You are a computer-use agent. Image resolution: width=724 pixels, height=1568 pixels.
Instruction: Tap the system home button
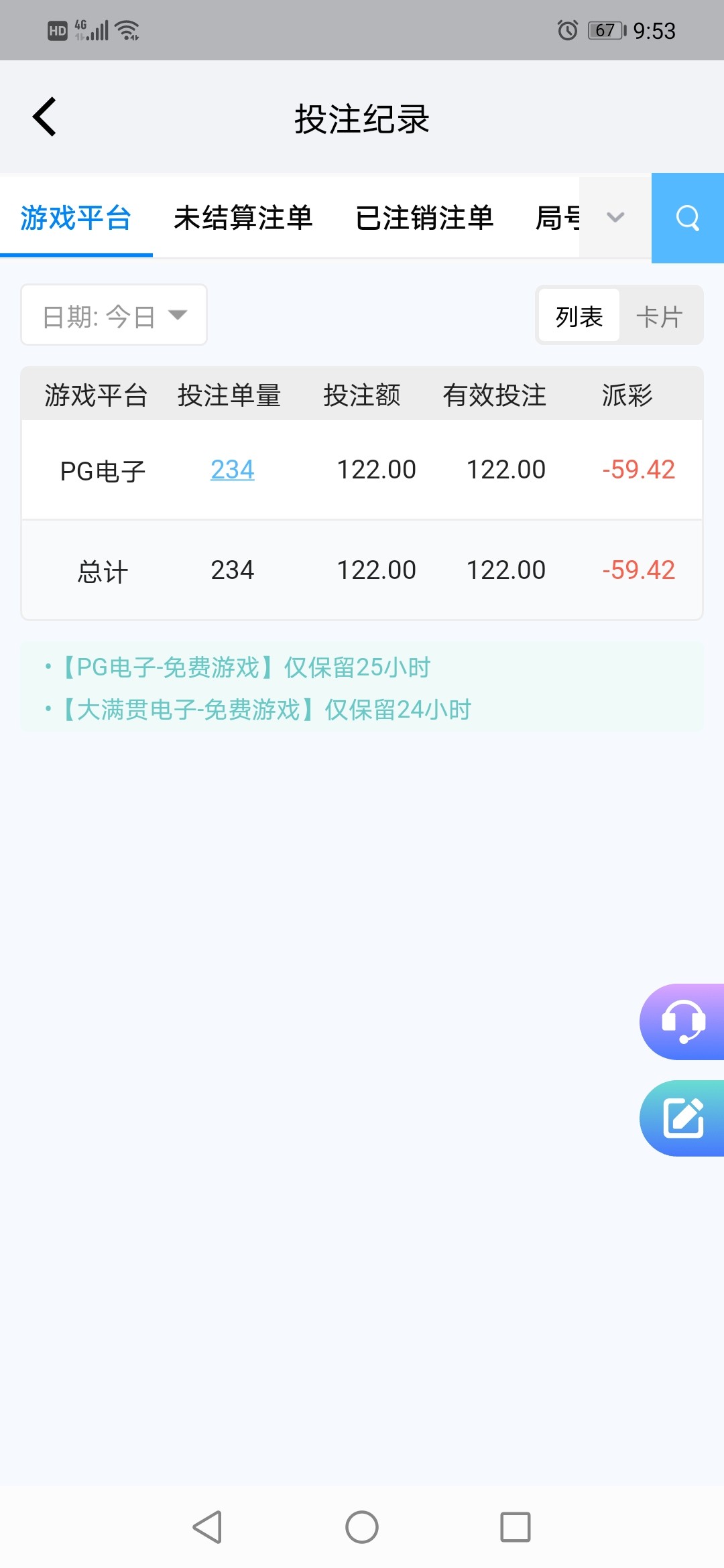[x=362, y=1527]
